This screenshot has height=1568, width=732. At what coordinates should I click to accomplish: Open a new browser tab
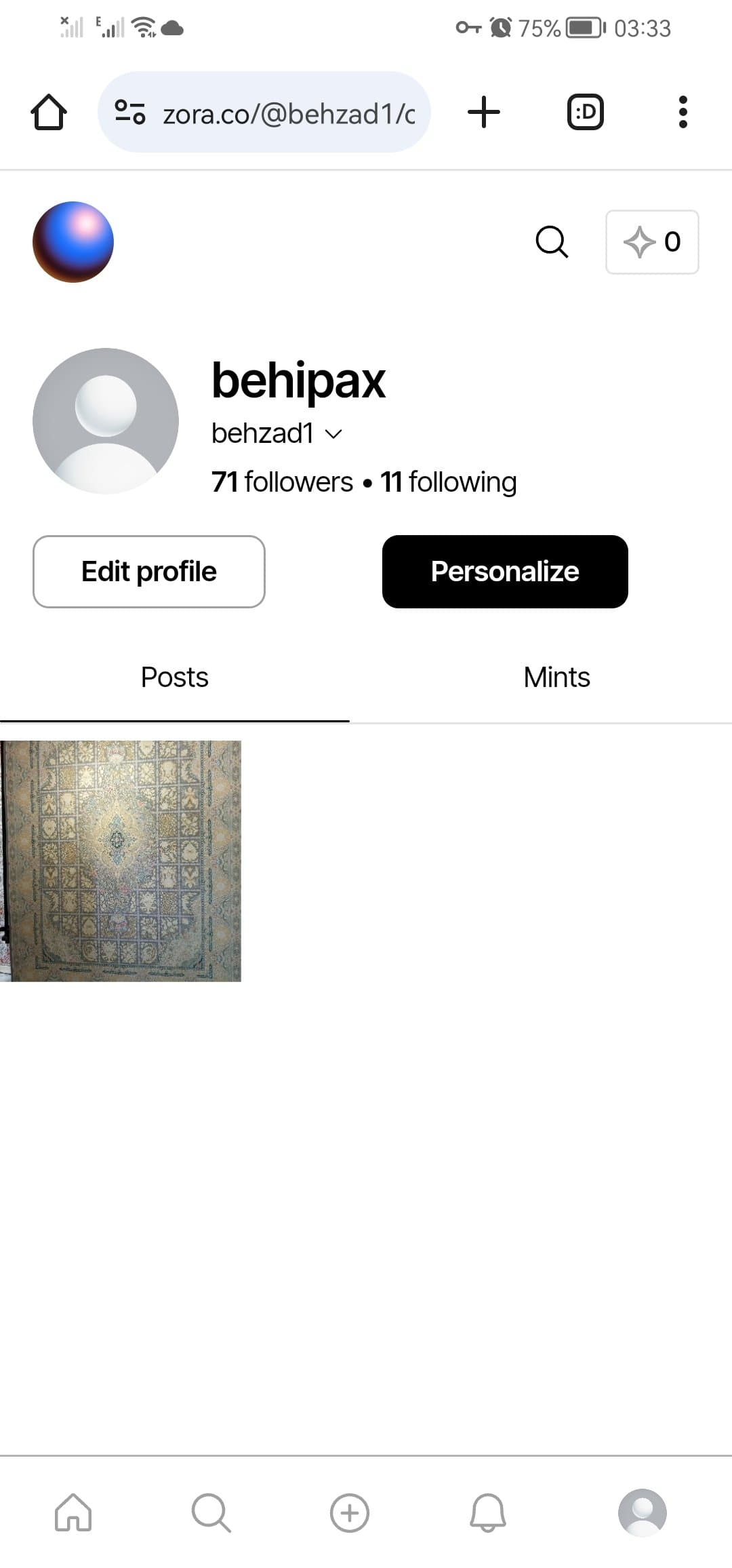tap(484, 112)
